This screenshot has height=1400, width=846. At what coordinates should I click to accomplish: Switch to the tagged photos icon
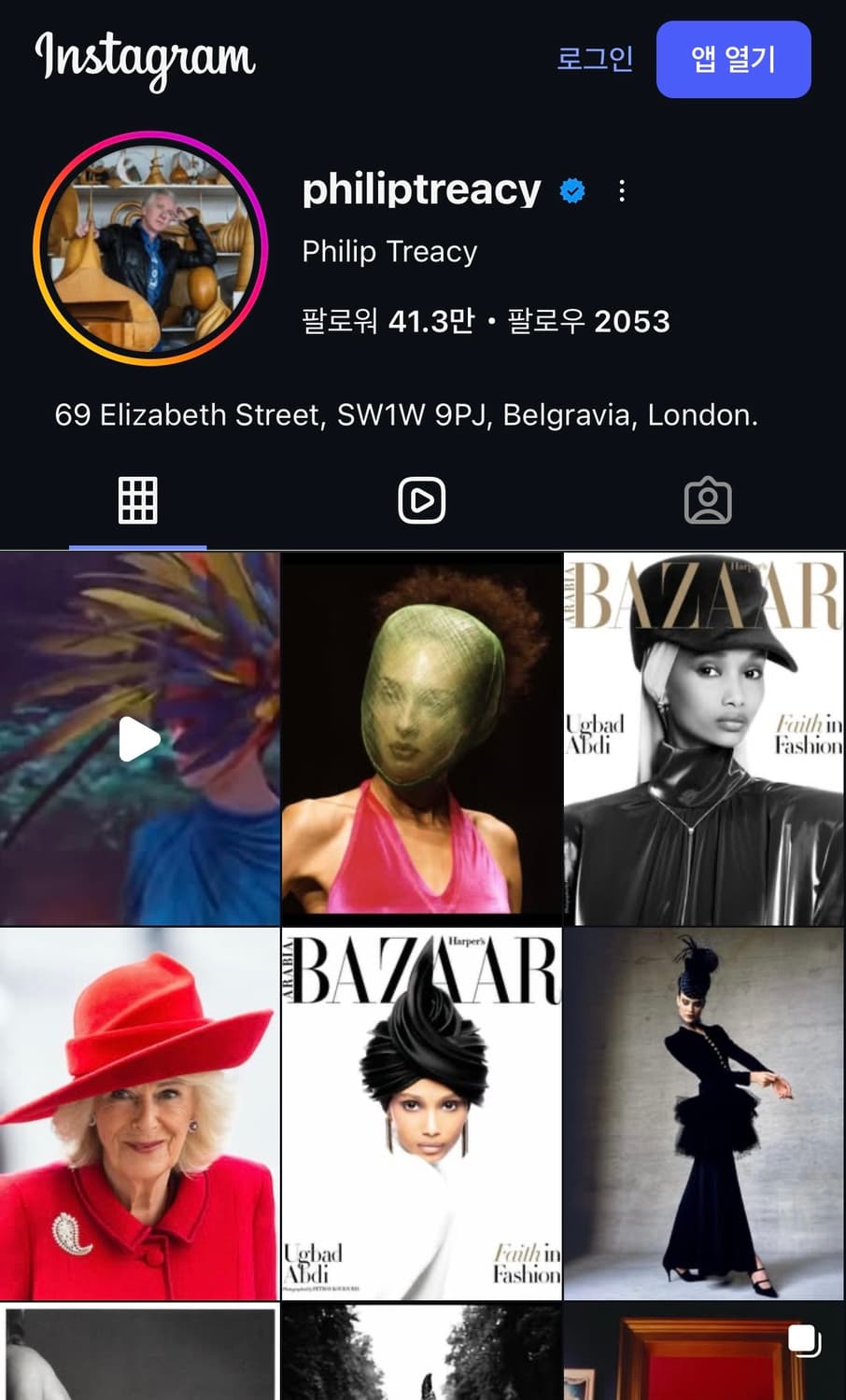point(708,500)
